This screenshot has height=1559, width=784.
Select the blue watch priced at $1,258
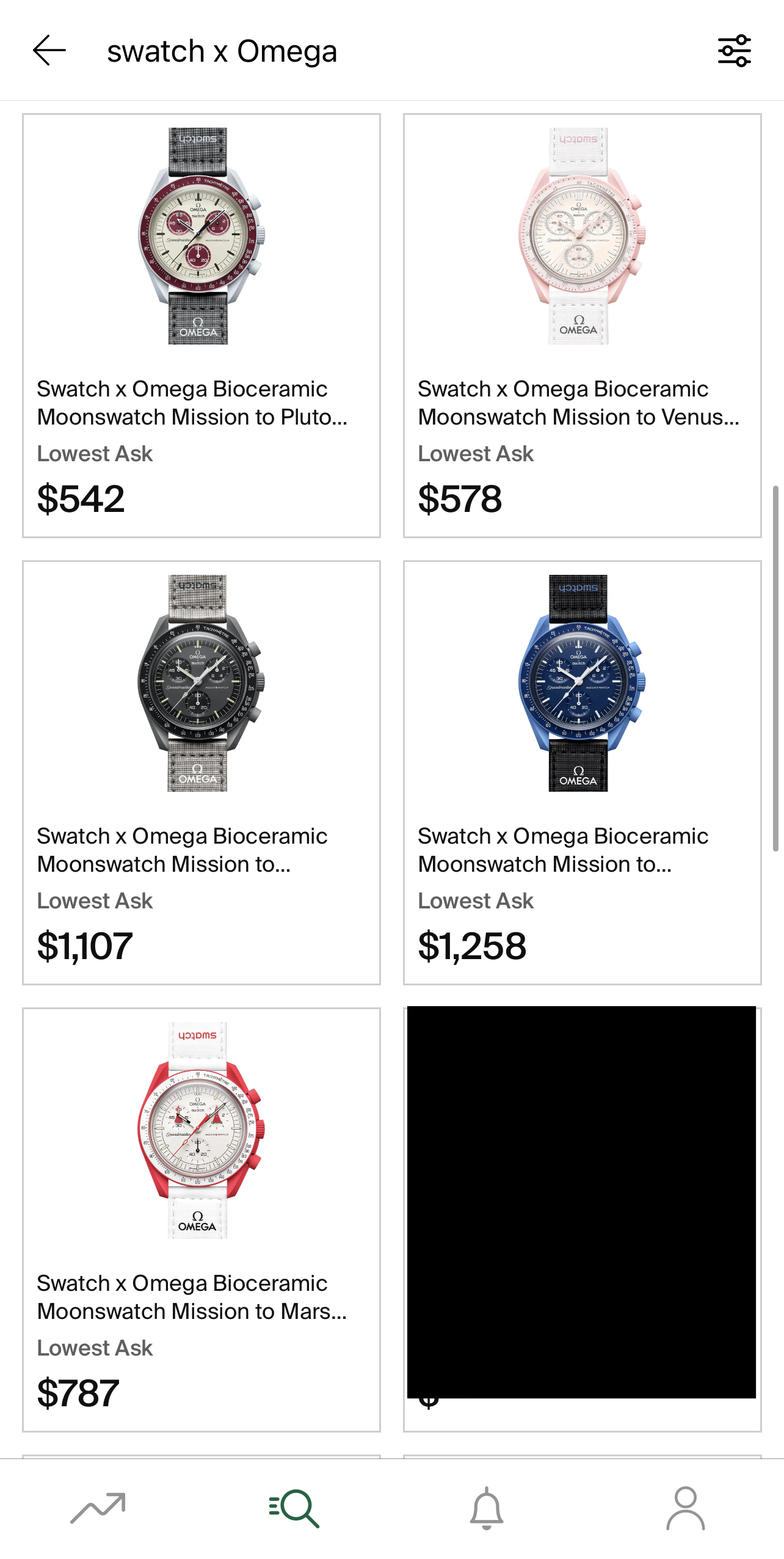tap(582, 772)
